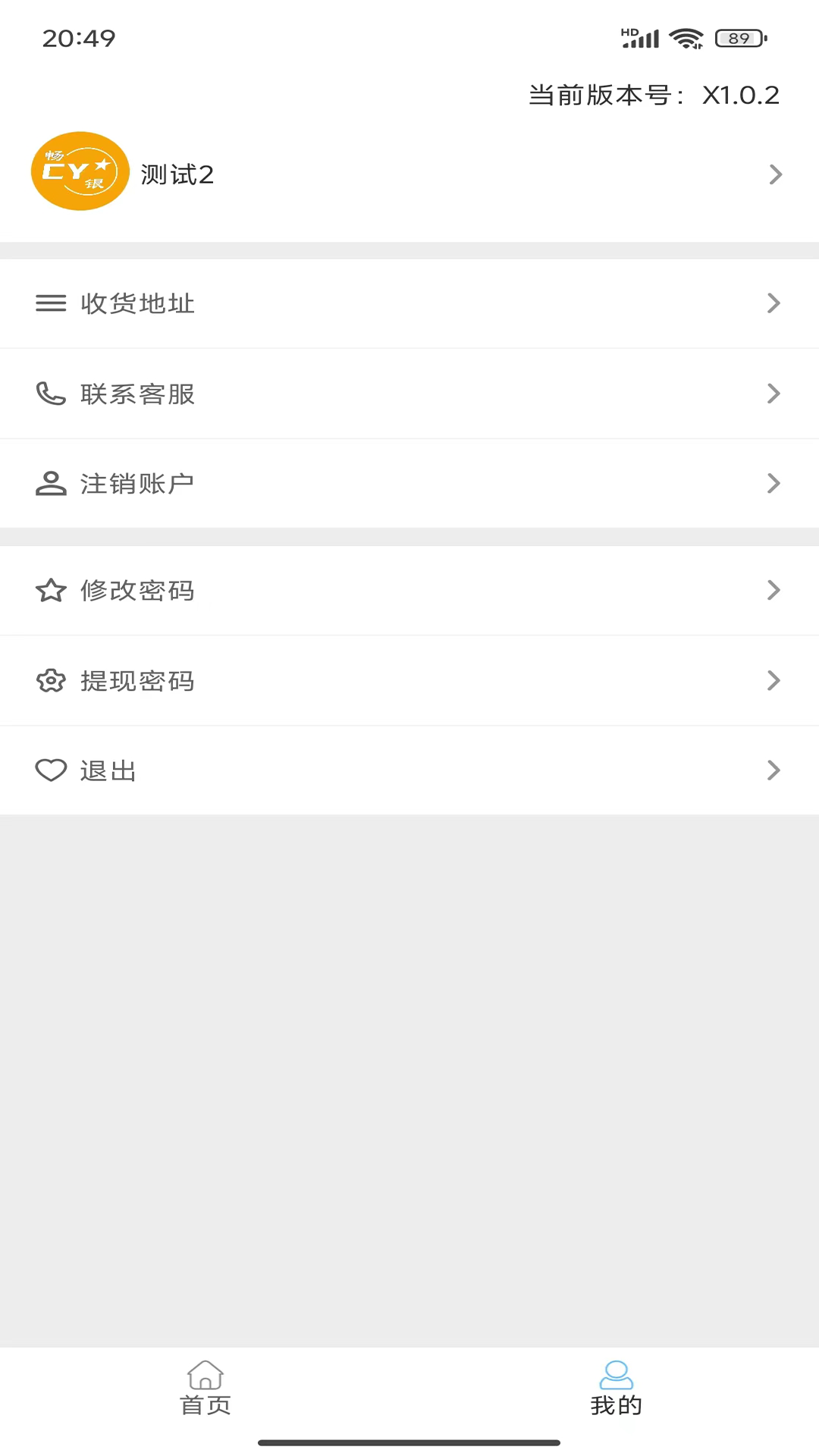Select the star icon beside 修改密码
This screenshot has height=1456, width=819.
(50, 590)
